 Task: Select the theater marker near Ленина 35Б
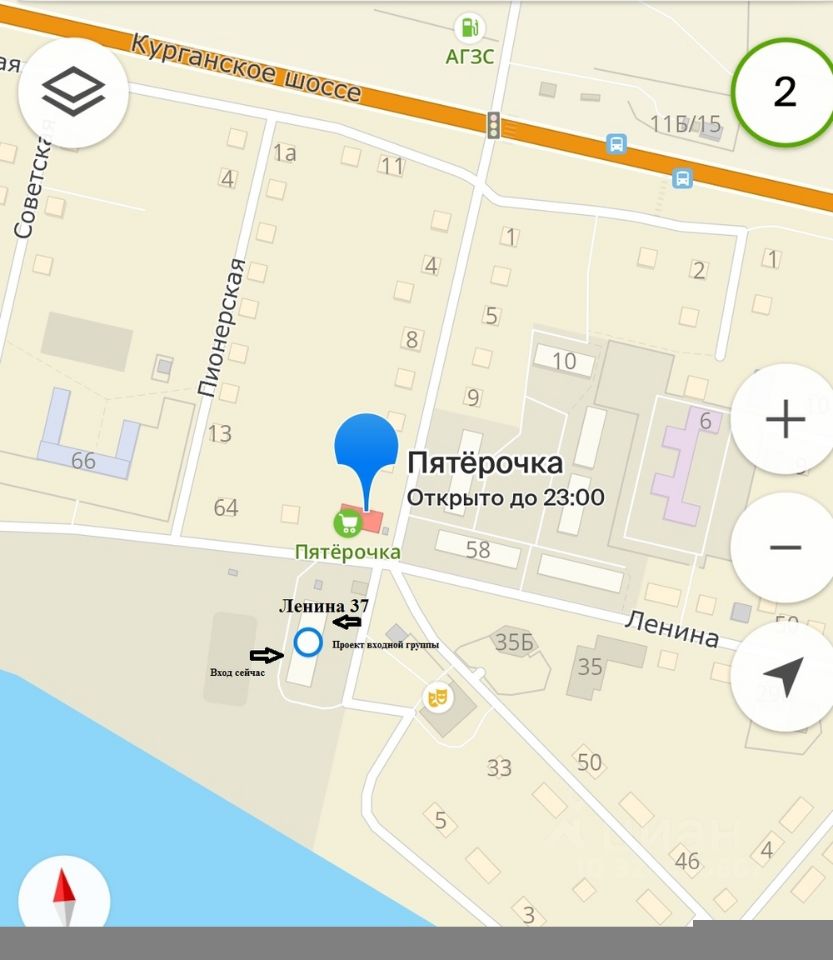436,697
